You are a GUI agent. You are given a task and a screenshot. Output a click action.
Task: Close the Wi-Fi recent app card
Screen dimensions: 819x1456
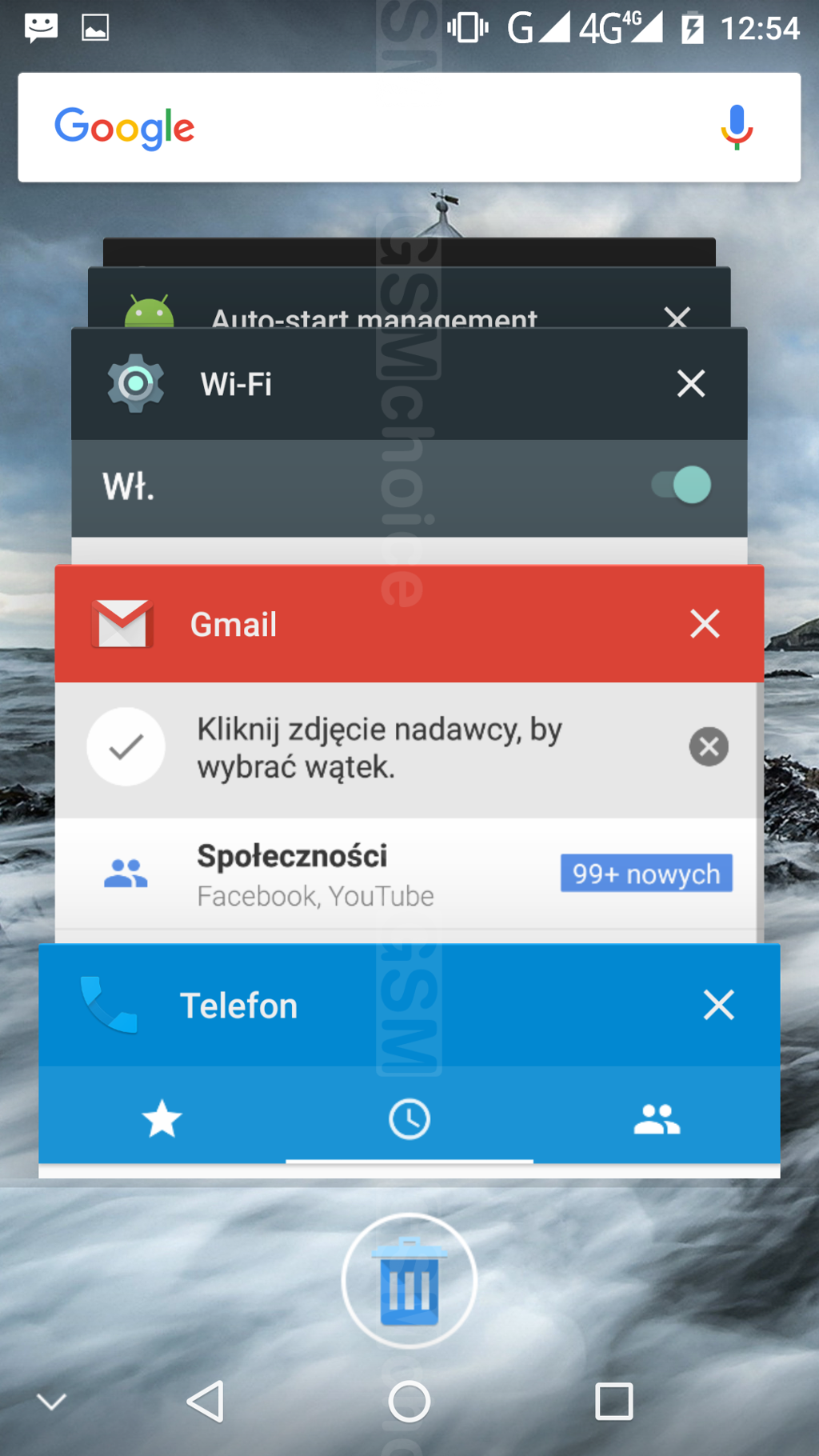pos(690,384)
